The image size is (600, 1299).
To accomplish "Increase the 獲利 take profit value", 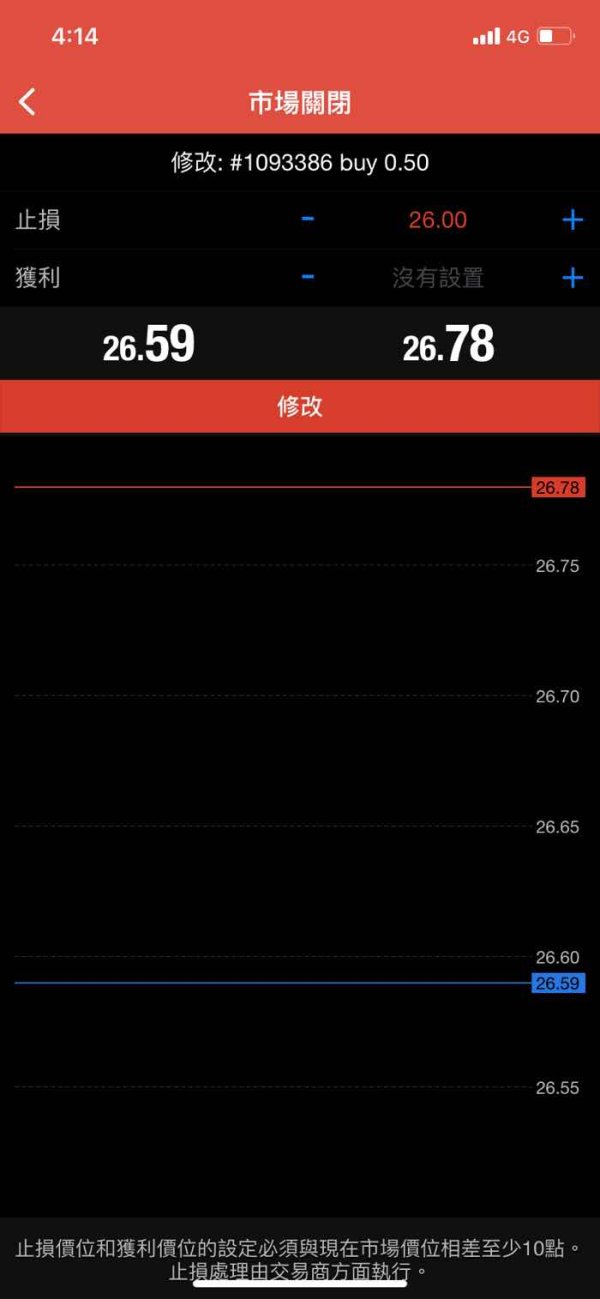I will coord(572,278).
